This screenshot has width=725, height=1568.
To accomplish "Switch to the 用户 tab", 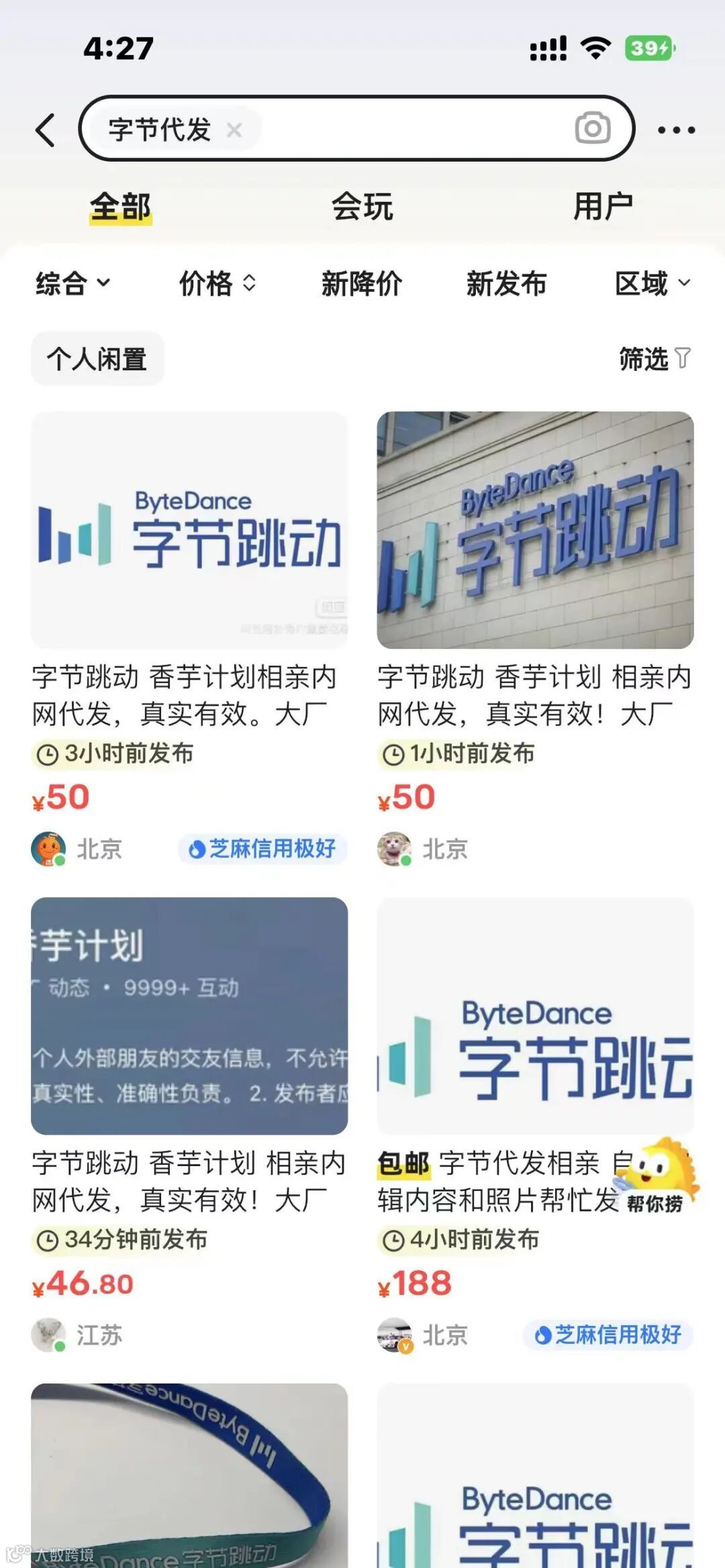I will pyautogui.click(x=603, y=206).
